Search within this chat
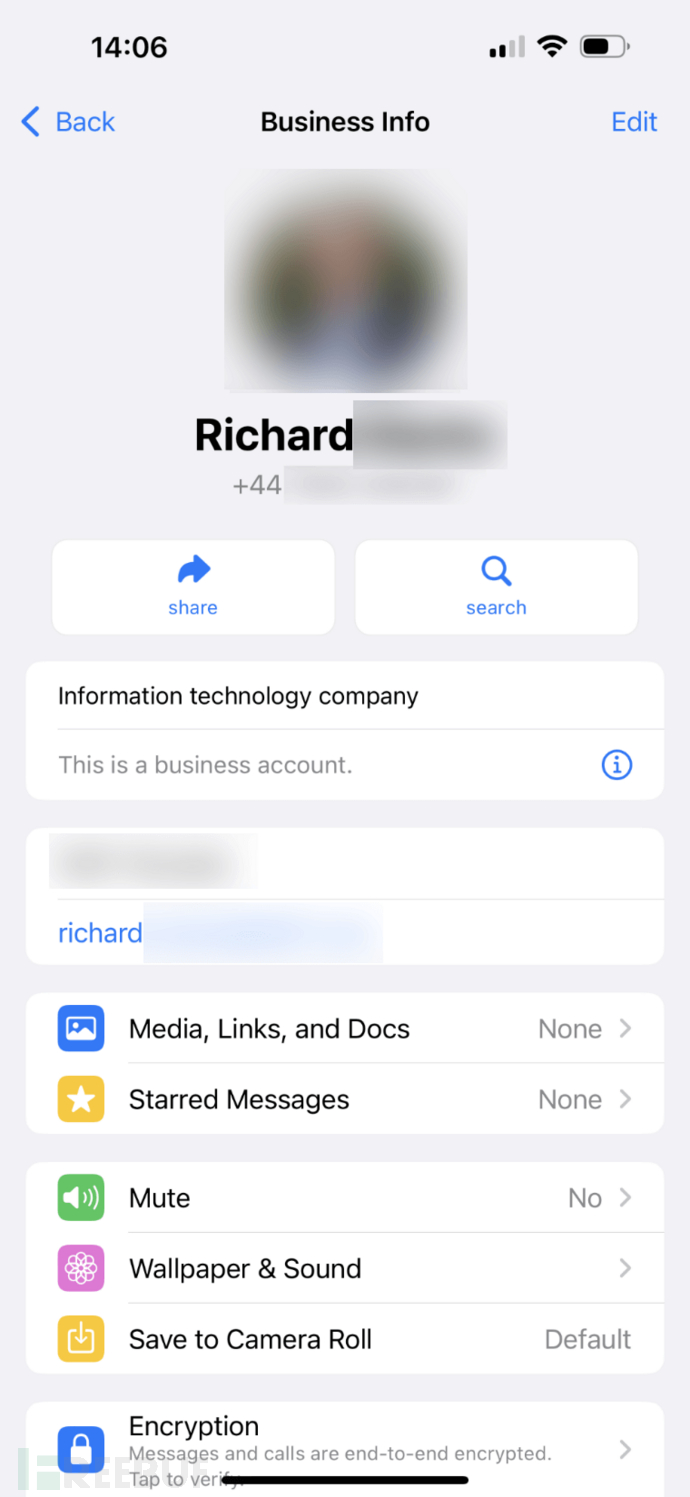 tap(496, 587)
